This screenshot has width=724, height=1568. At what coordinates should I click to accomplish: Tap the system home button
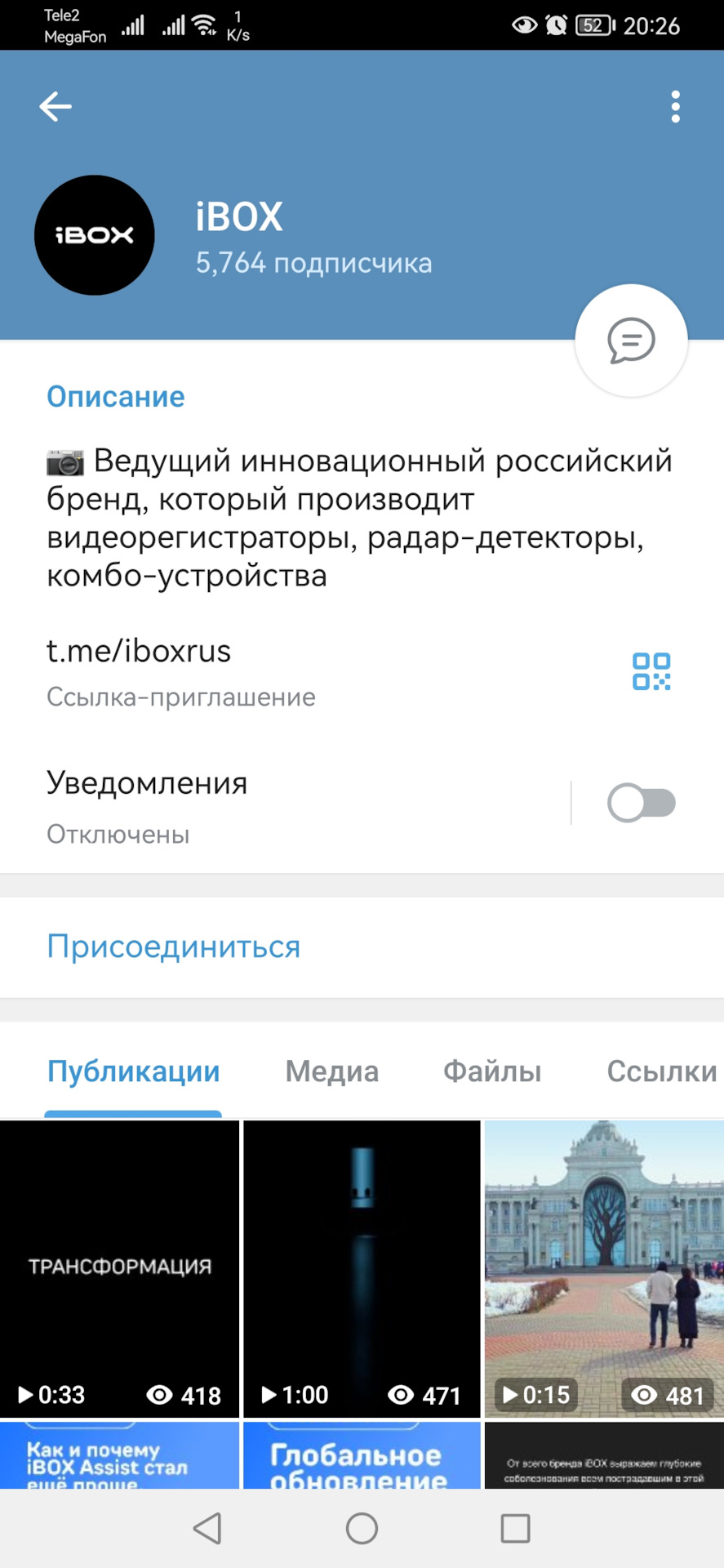point(362,1528)
